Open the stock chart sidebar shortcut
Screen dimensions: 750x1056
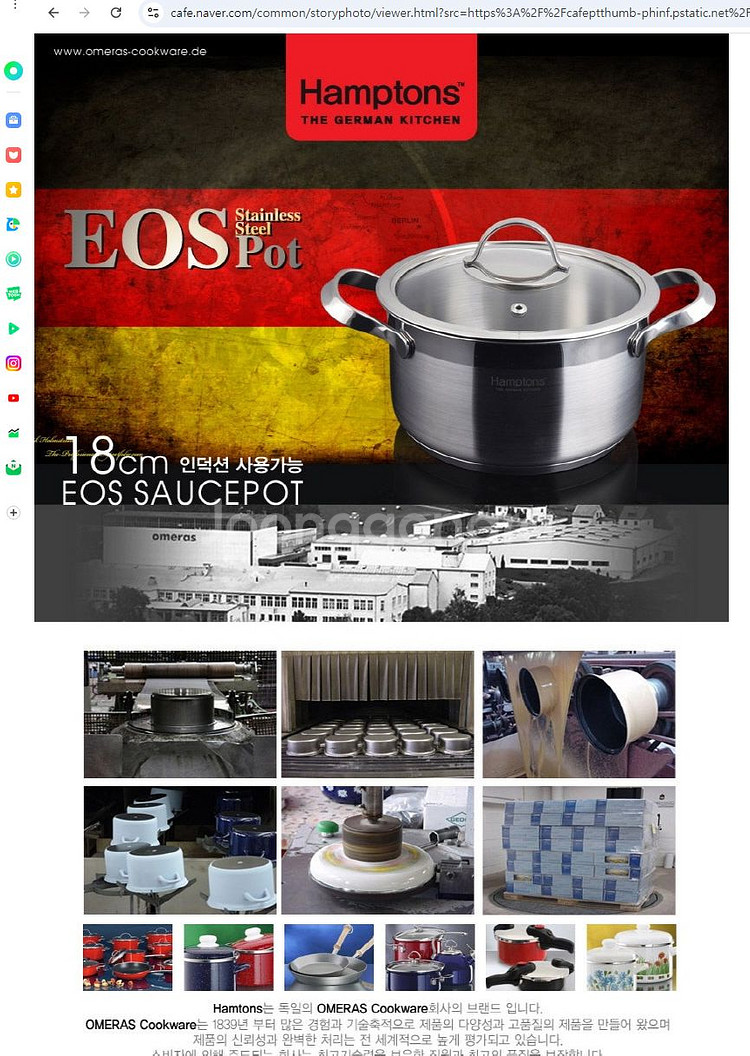pos(13,432)
